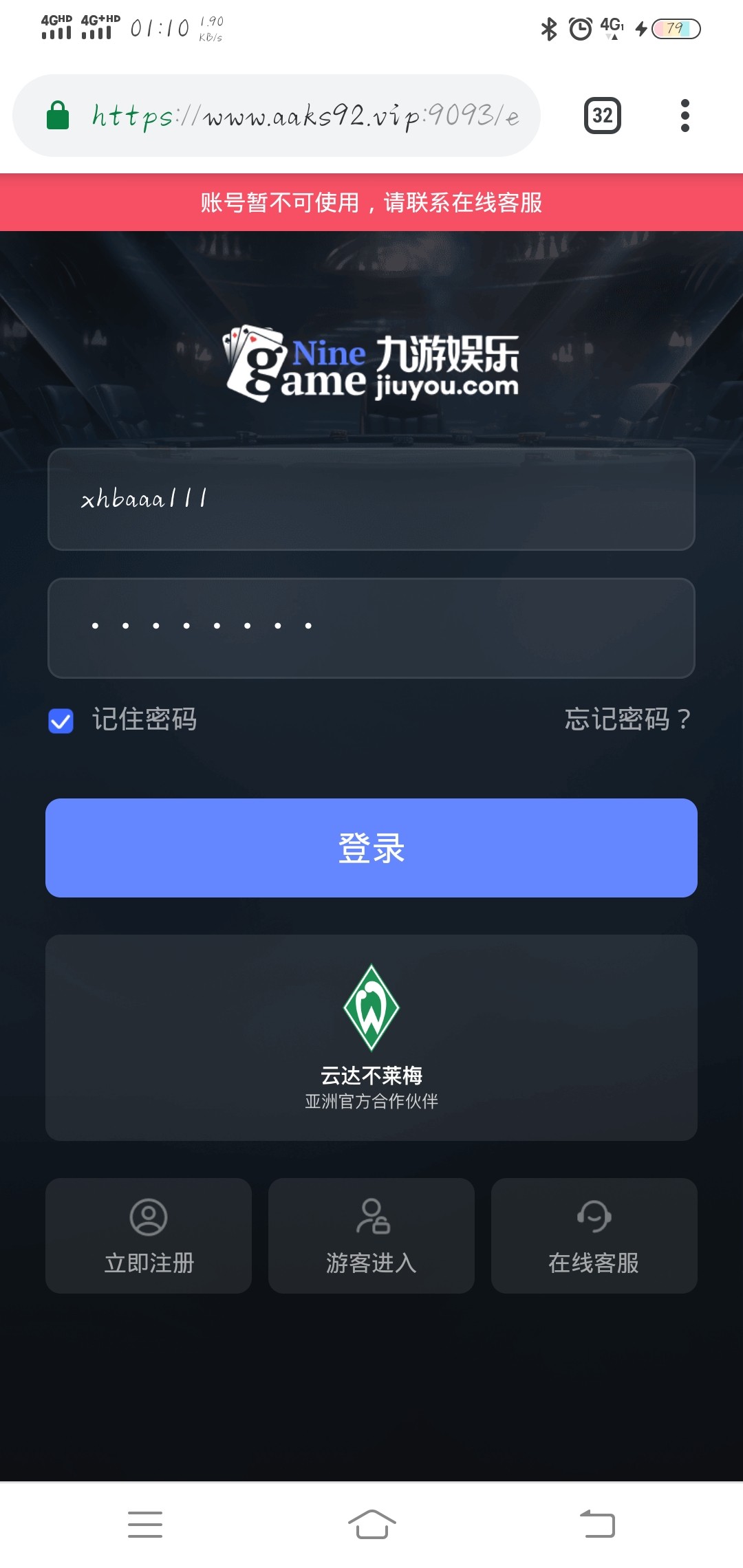Focus the password field
The image size is (743, 1568).
coord(371,628)
